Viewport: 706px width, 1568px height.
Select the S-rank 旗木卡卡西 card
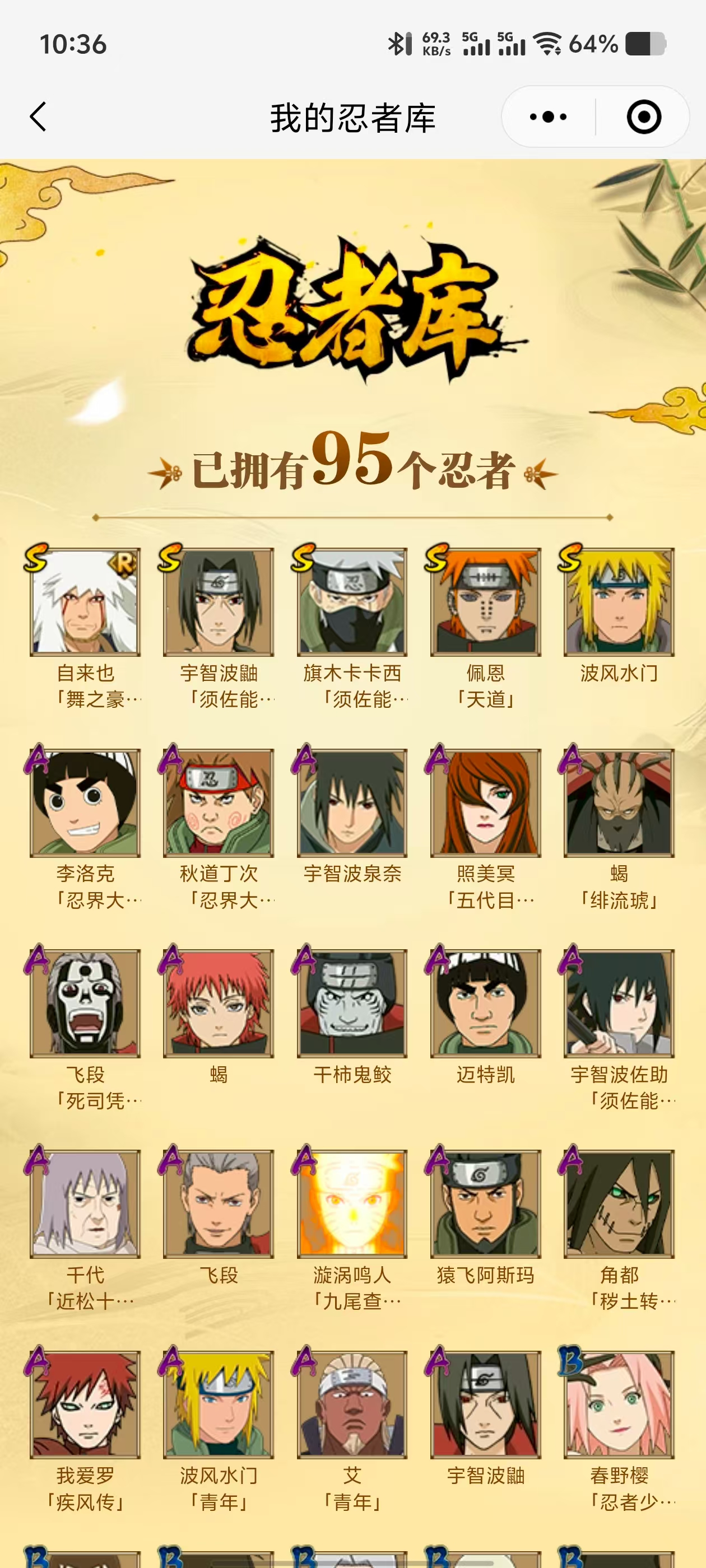coord(352,602)
